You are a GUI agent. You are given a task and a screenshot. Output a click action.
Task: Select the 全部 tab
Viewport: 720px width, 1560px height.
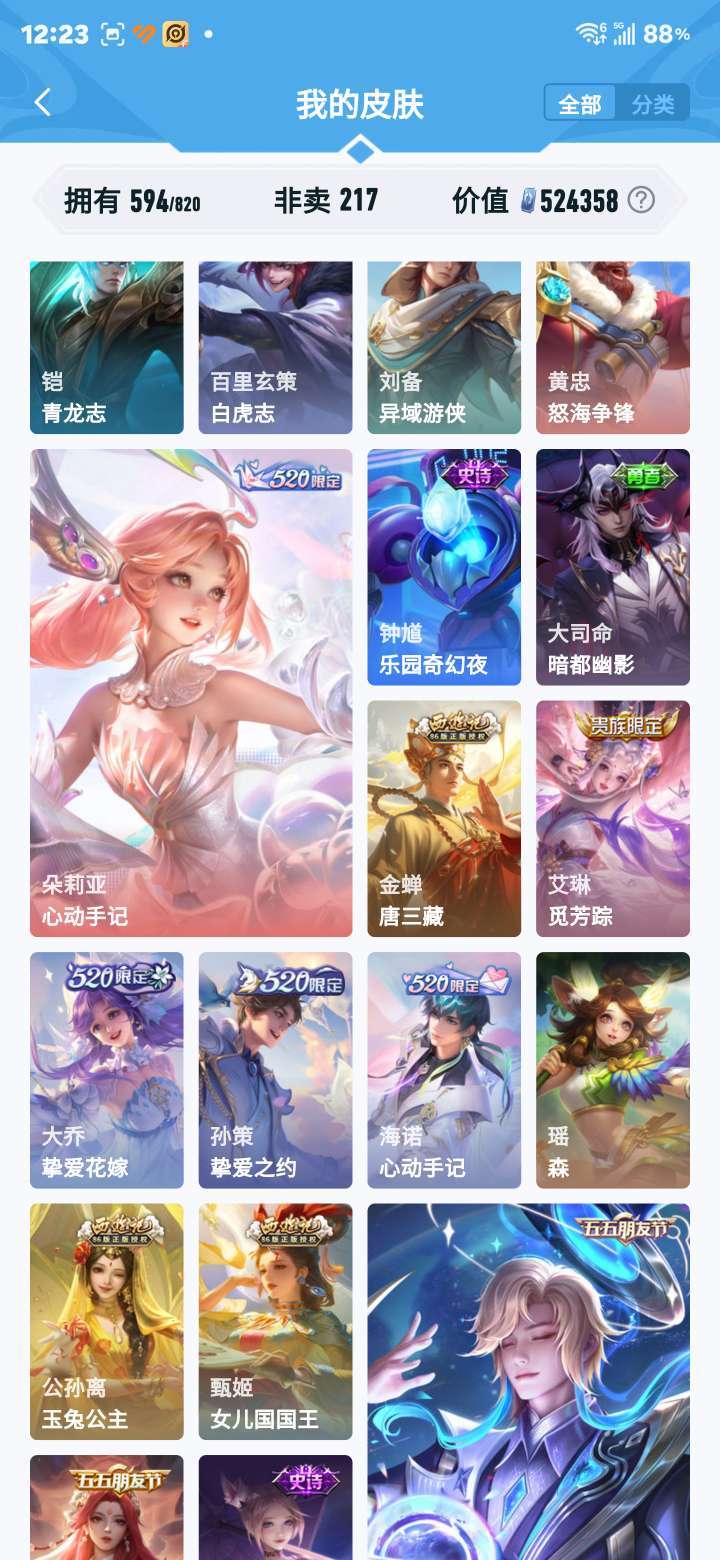coord(580,104)
